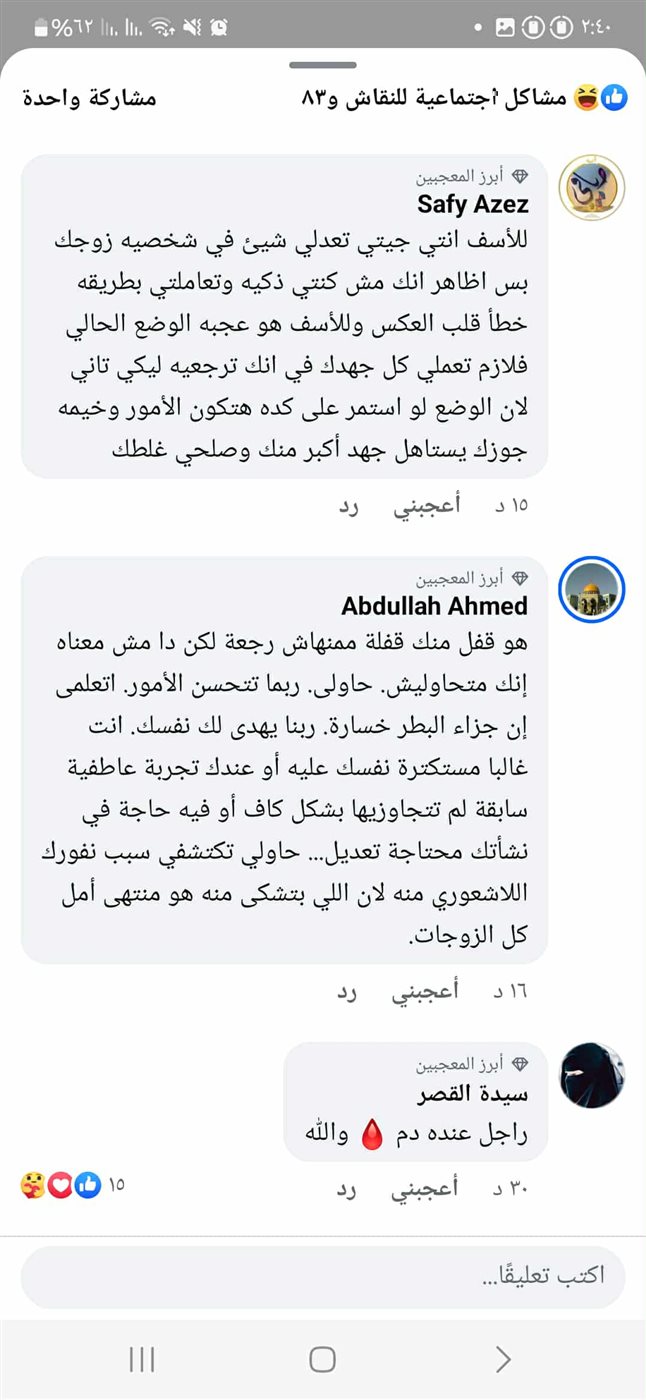Tap the اكتب تعليقًا comment field
This screenshot has width=646, height=1400.
pos(323,1276)
